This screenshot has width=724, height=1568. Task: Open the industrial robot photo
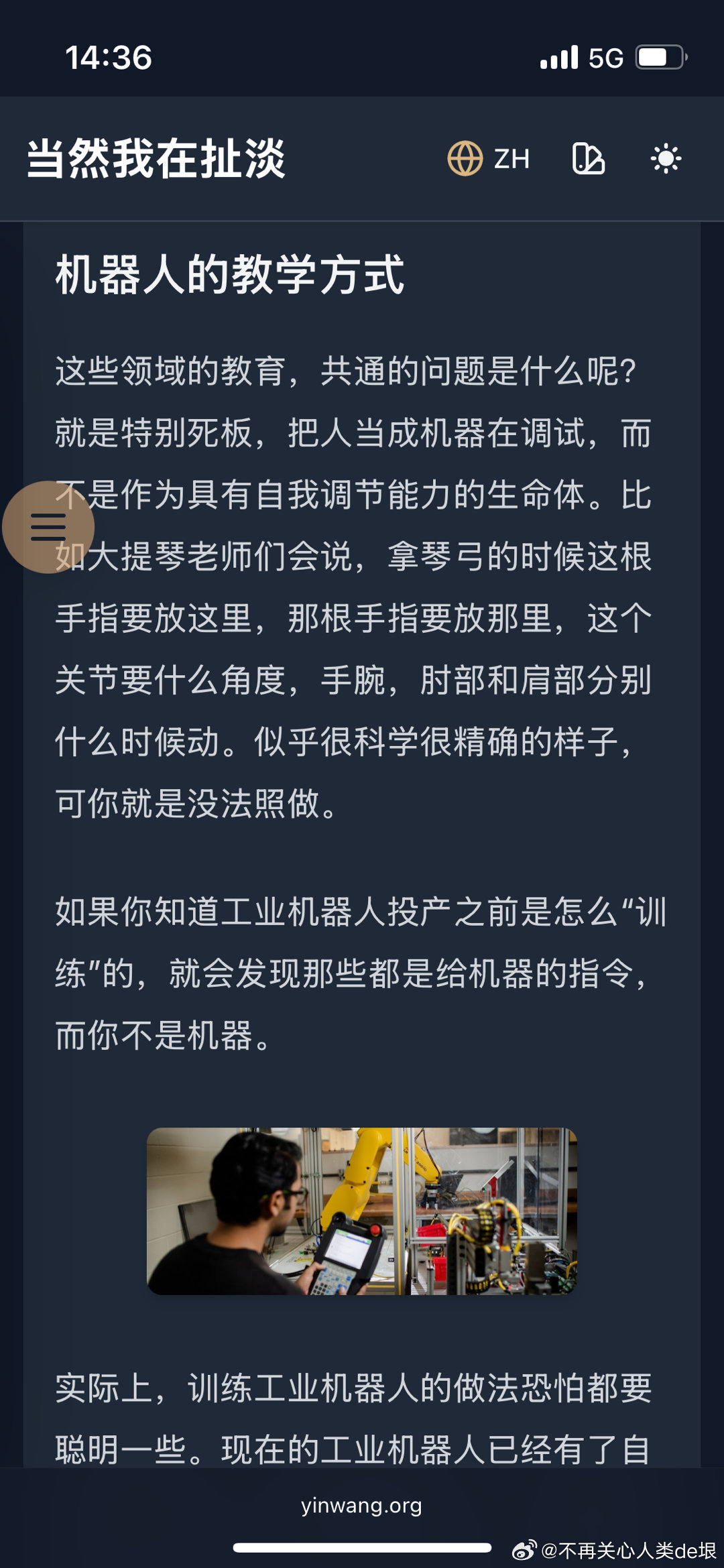[x=362, y=1211]
